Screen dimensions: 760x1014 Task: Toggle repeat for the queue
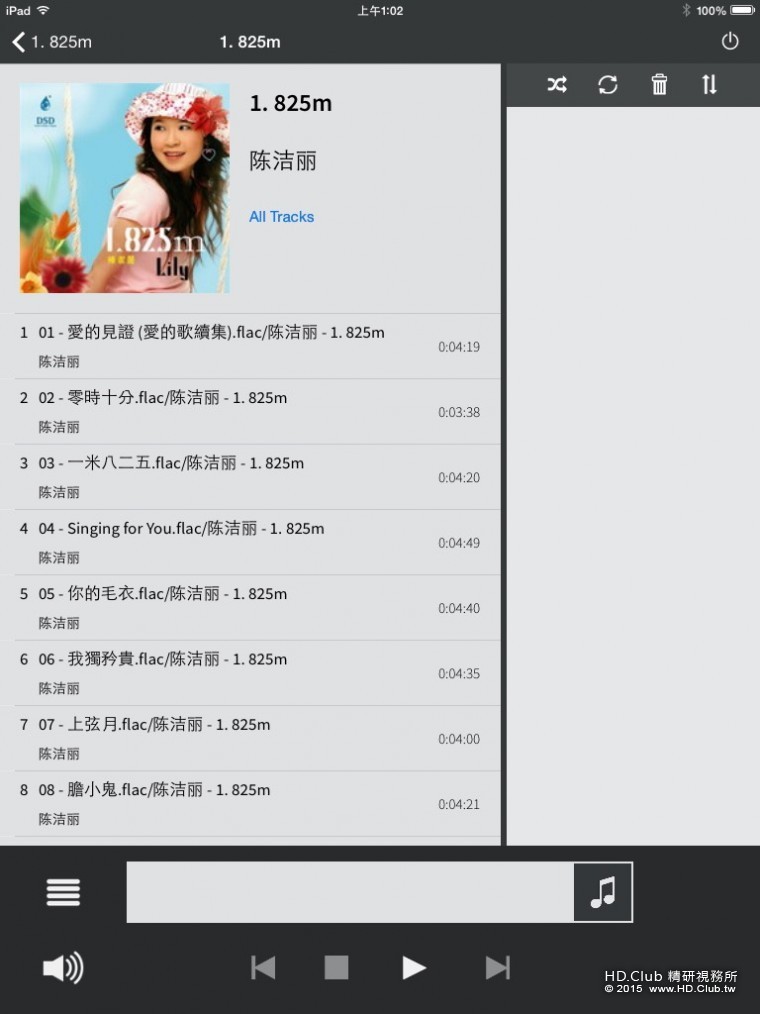tap(608, 85)
